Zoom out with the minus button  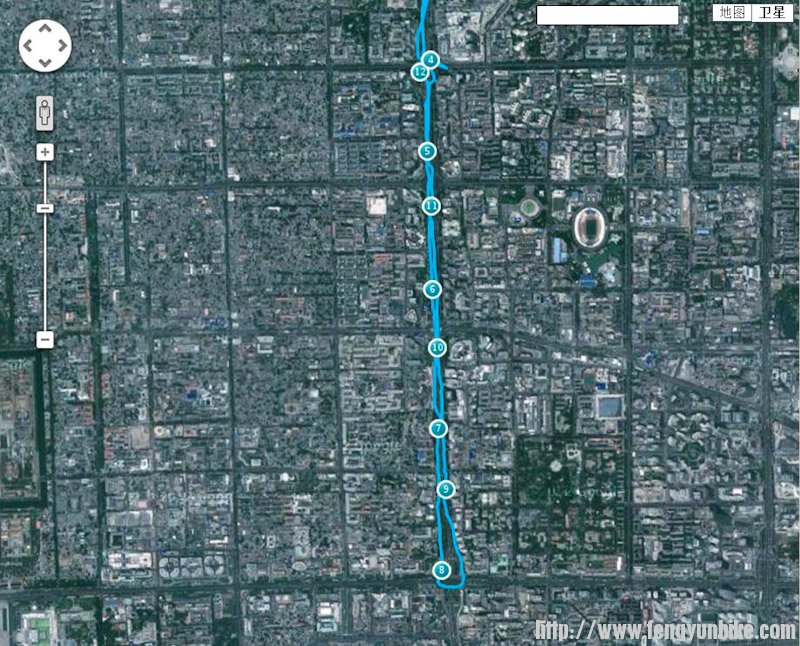pos(45,340)
